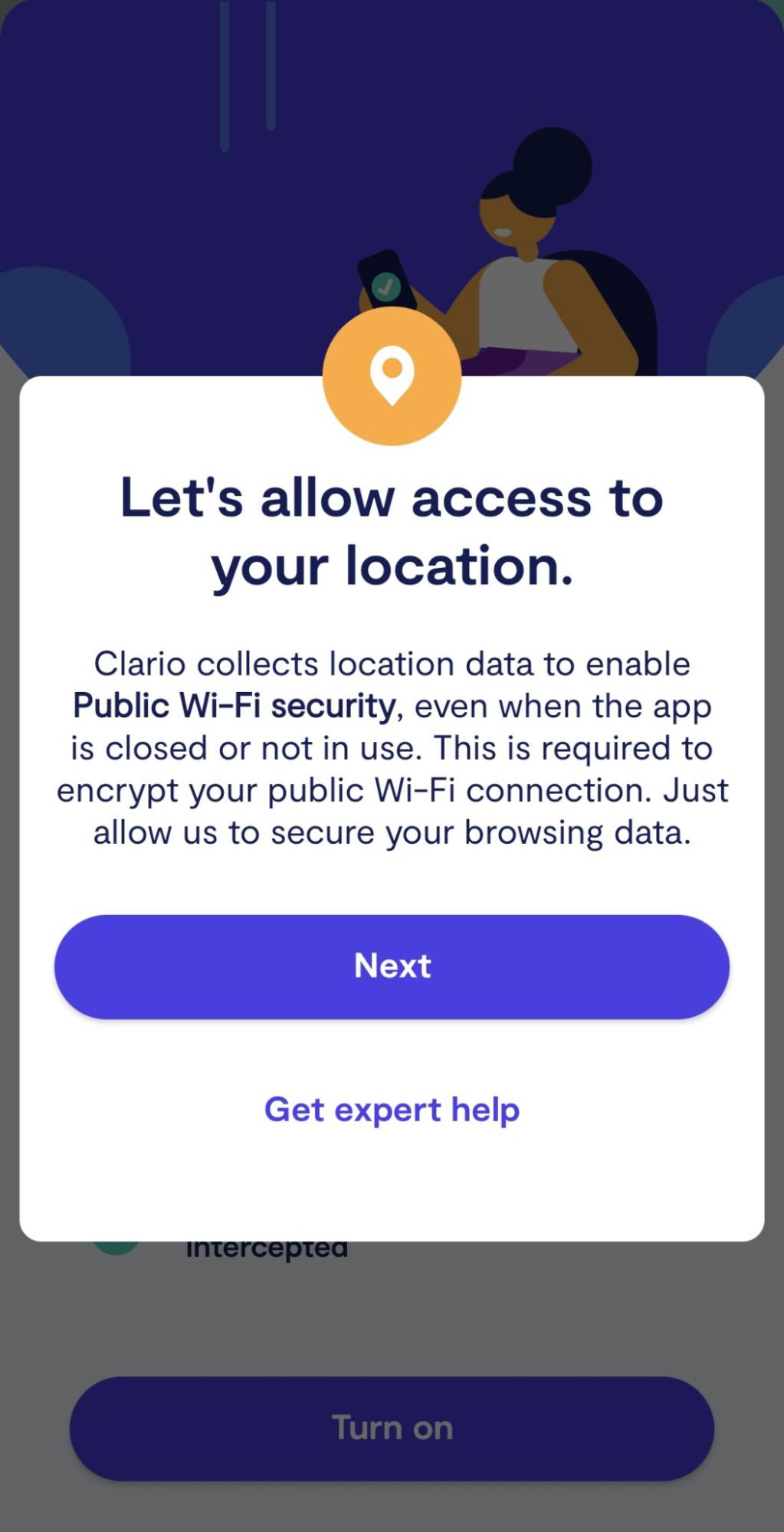Screen dimensions: 784x1532
Task: Open the Get expert help link
Action: 392,1110
